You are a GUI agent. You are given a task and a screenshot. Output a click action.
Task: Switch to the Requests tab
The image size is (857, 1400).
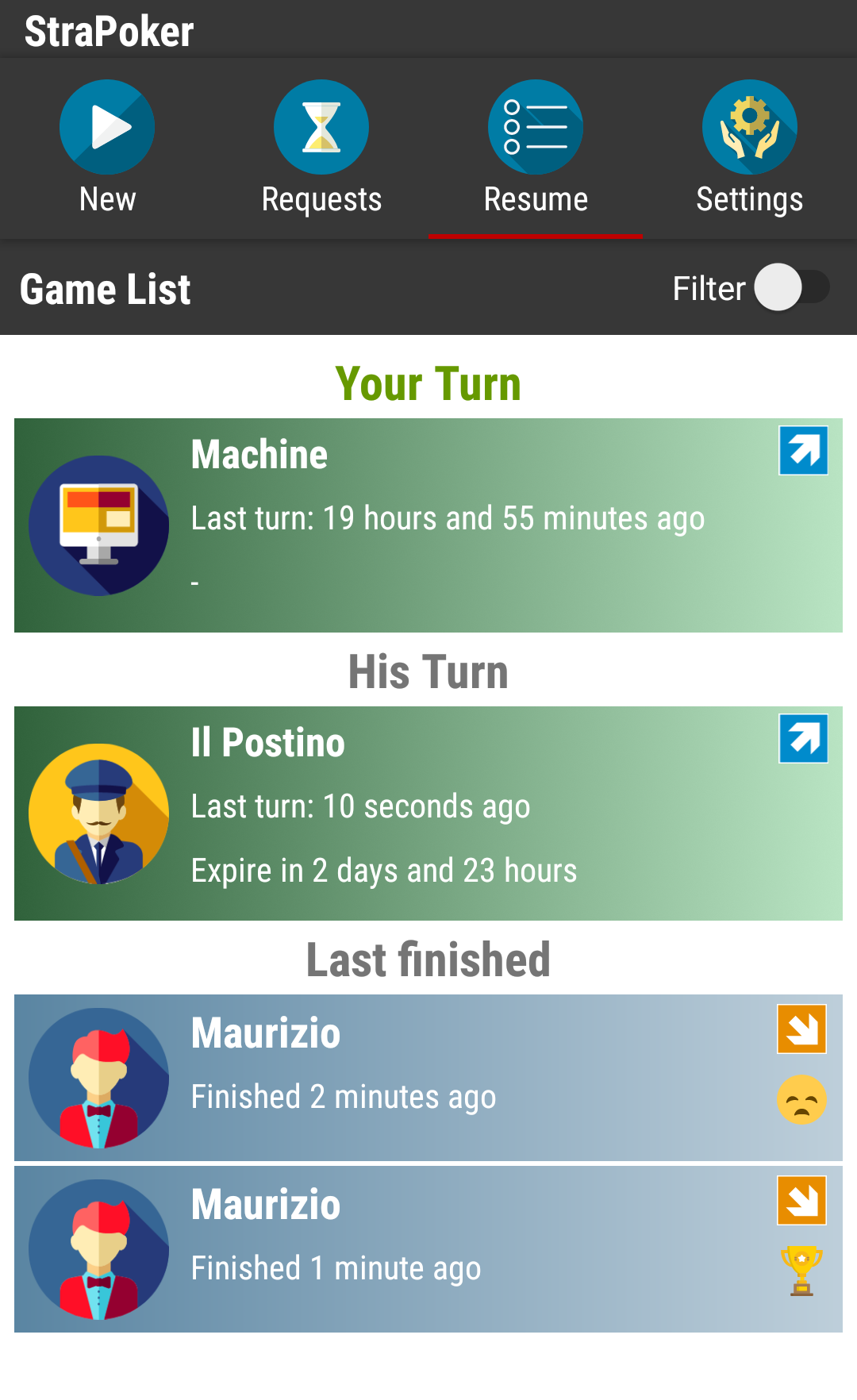(x=321, y=148)
